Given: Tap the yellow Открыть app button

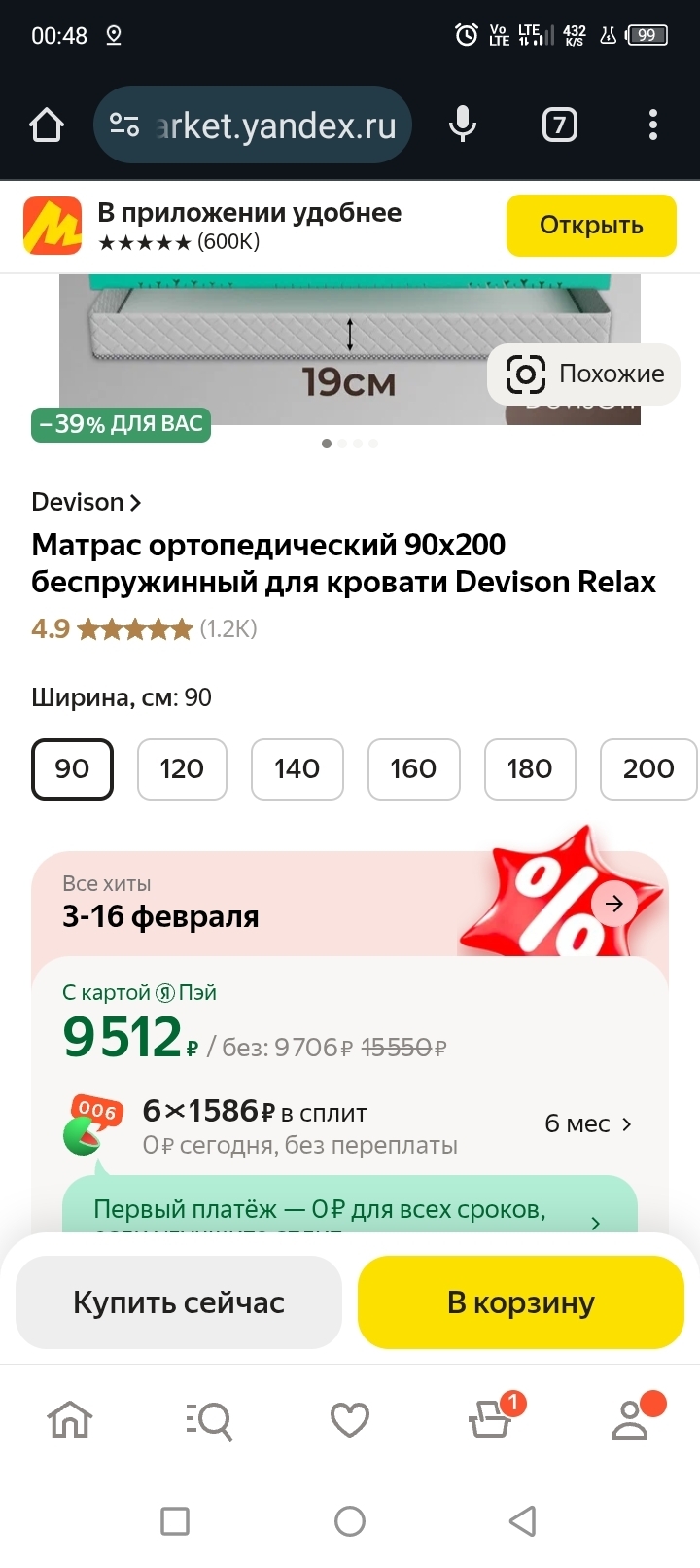Looking at the screenshot, I should [x=590, y=226].
